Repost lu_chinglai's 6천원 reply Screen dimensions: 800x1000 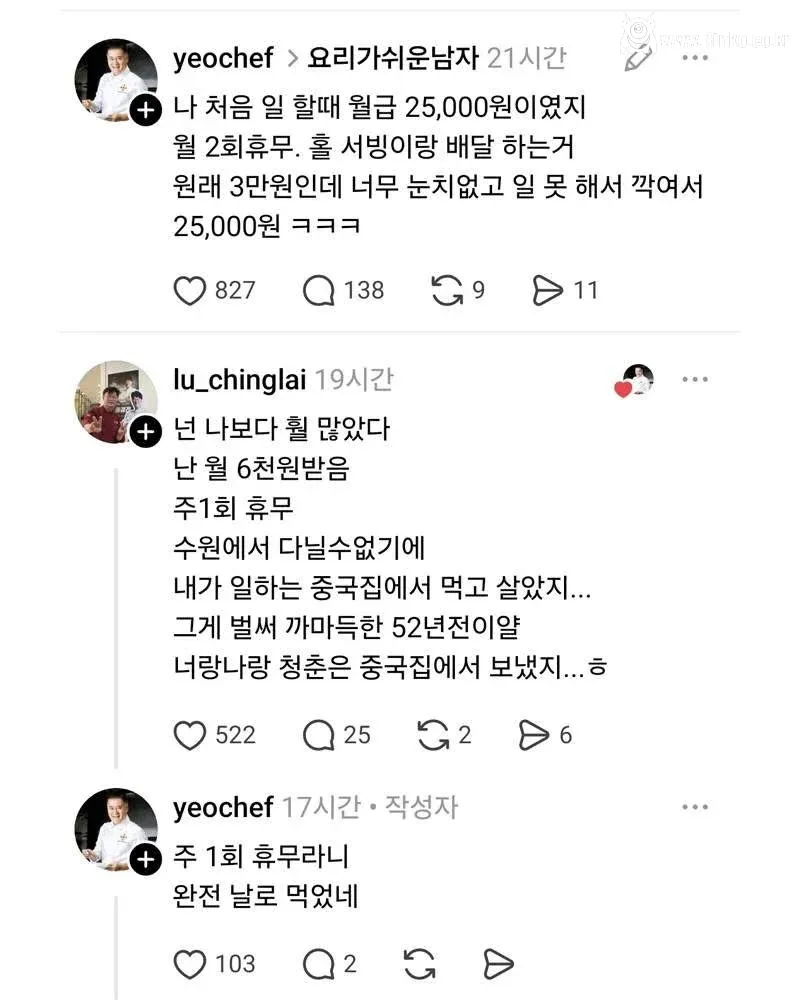point(434,733)
